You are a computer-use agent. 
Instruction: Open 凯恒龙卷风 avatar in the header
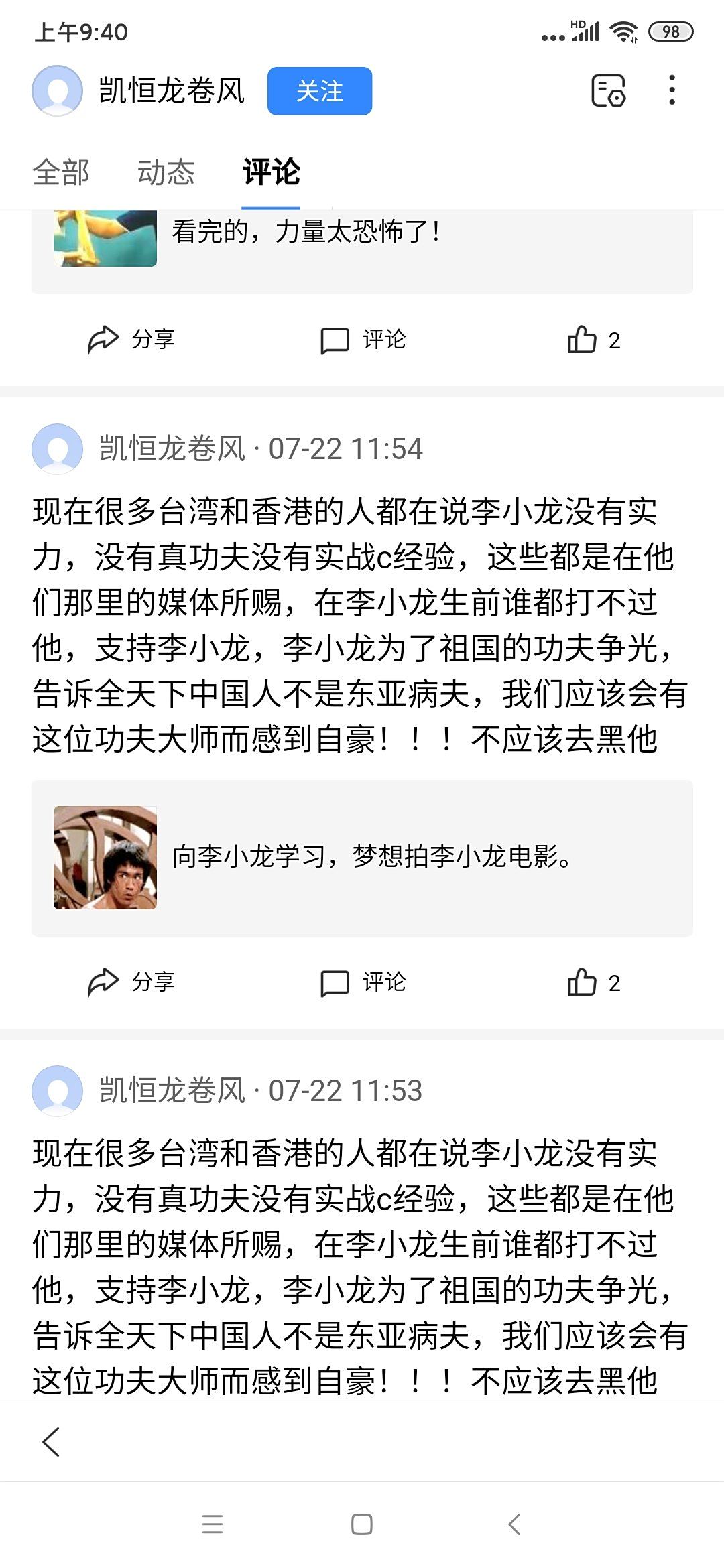click(x=57, y=90)
